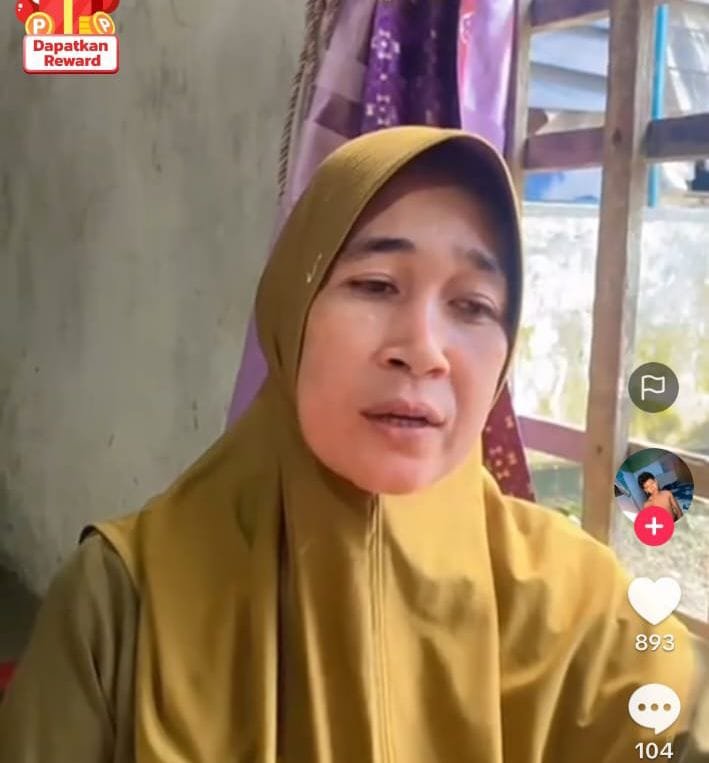Viewport: 709px width, 763px height.
Task: Tap the report flag icon
Action: (653, 387)
